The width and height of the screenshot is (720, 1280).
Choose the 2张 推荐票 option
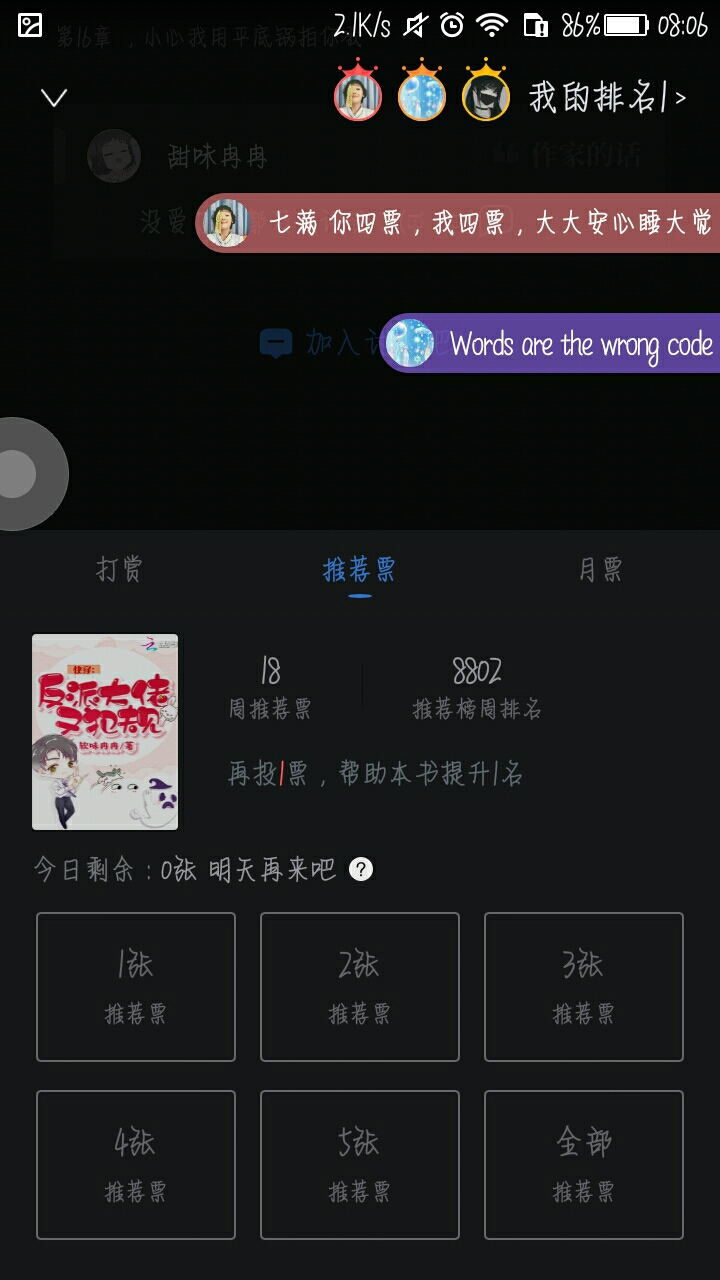[x=360, y=987]
